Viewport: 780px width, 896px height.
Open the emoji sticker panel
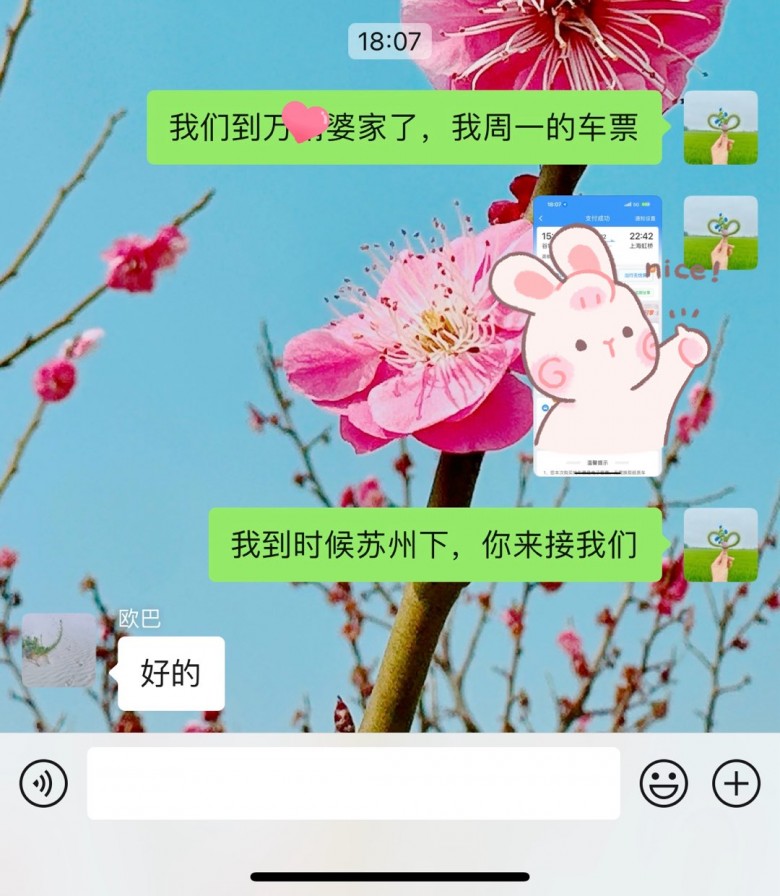[x=664, y=783]
